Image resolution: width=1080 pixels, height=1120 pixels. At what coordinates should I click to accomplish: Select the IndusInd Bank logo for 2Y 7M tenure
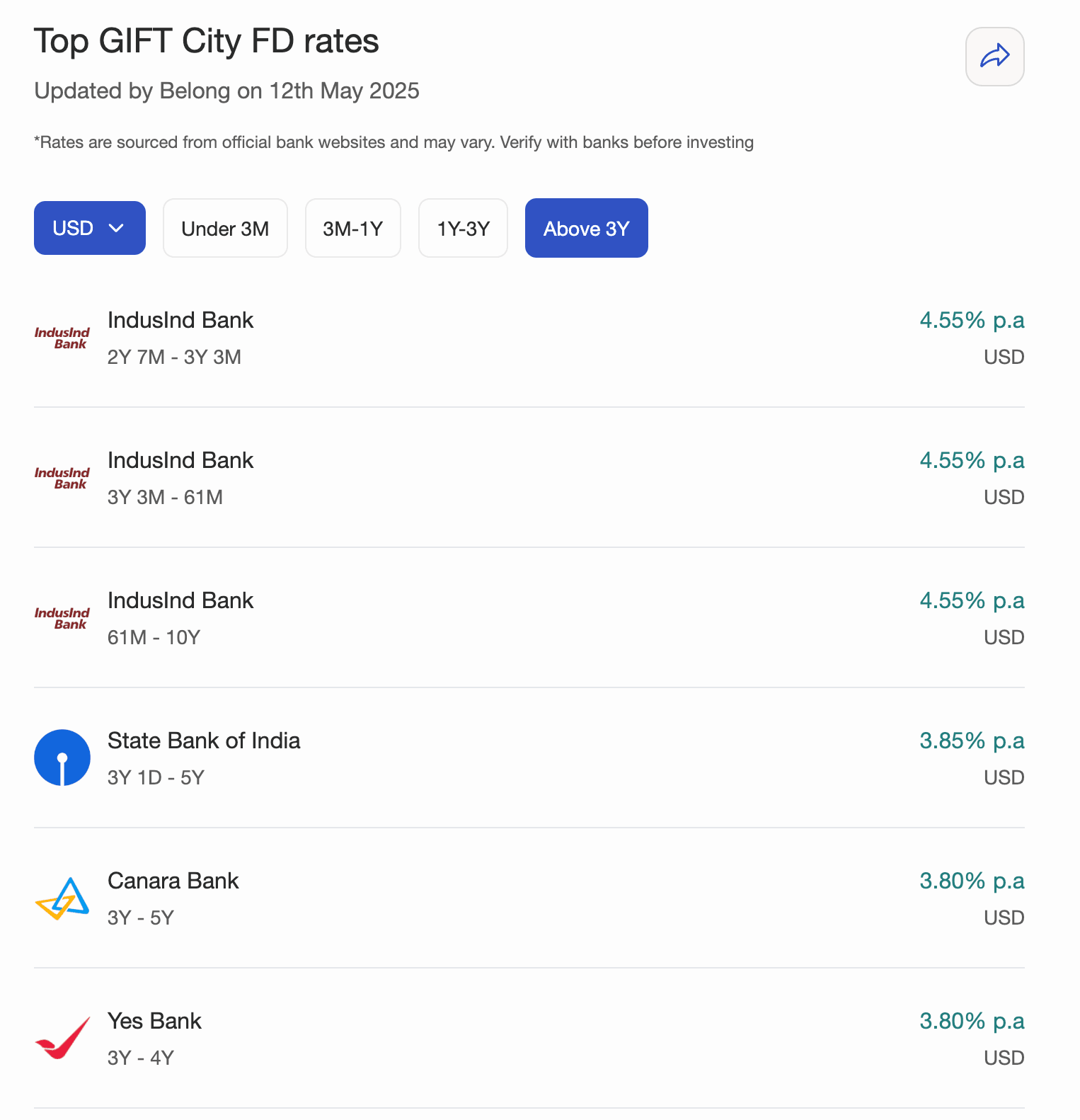tap(62, 338)
